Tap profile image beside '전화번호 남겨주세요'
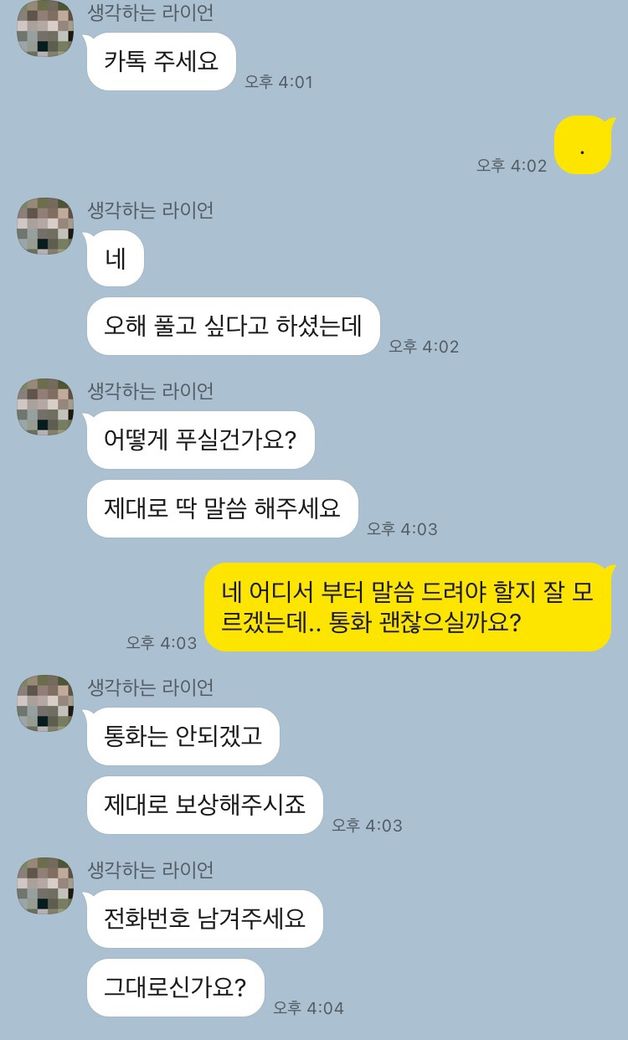 (x=46, y=885)
